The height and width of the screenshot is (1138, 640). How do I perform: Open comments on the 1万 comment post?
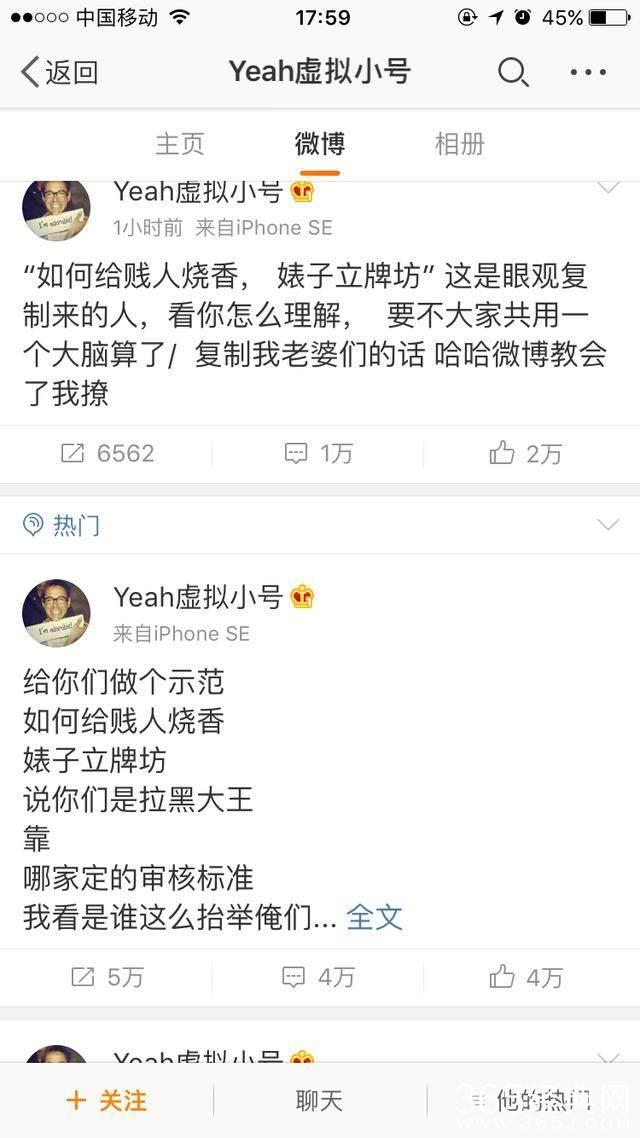pos(319,454)
